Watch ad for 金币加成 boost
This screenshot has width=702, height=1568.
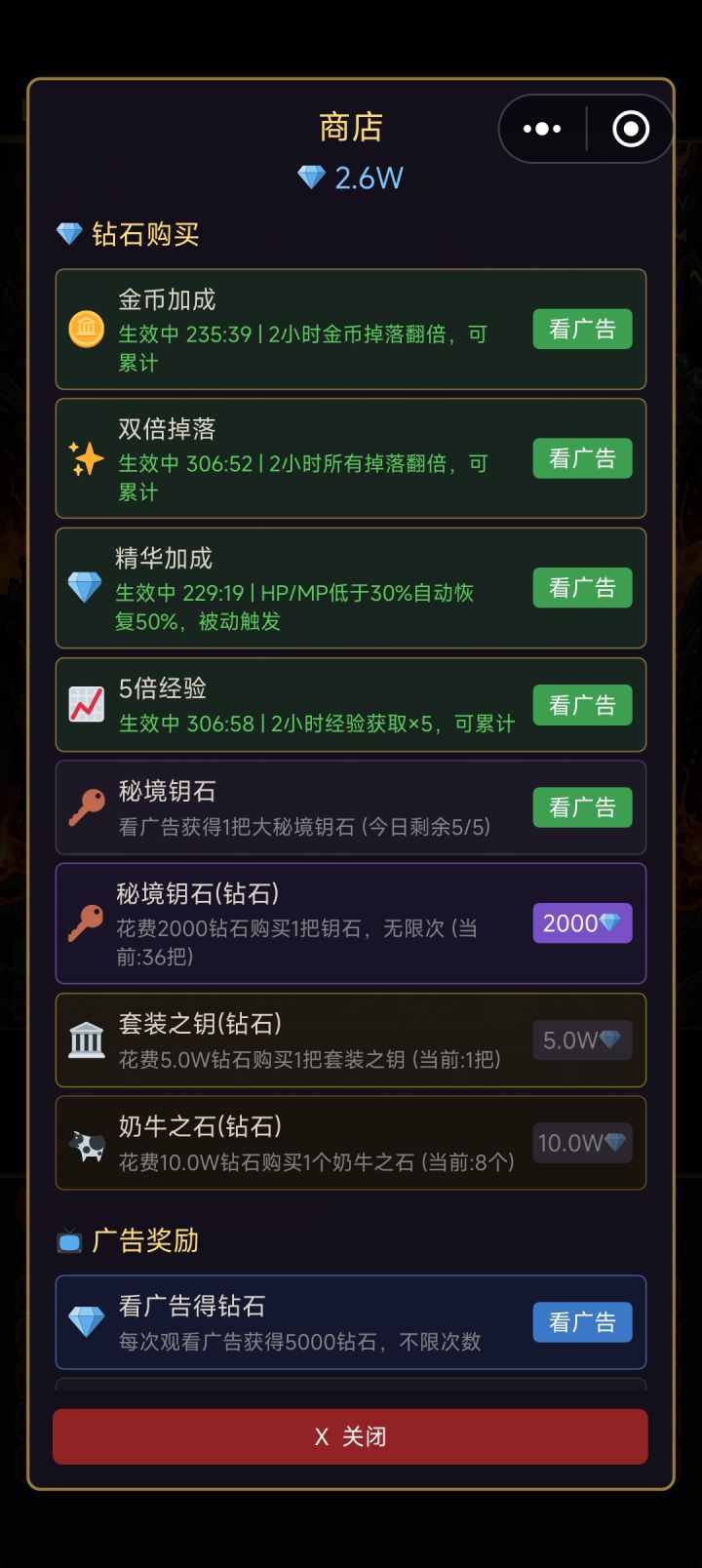coord(582,330)
